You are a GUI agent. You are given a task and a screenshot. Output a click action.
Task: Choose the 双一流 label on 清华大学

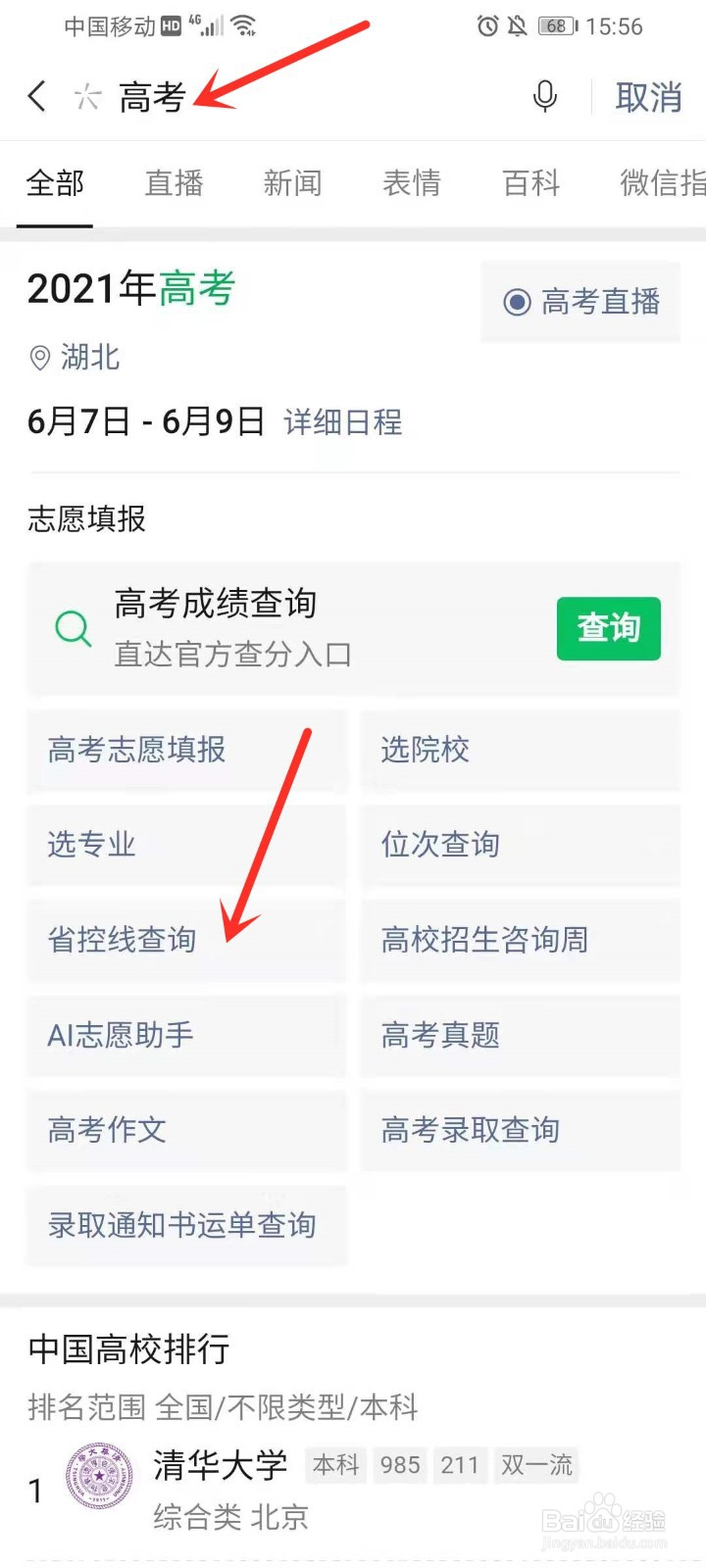coord(536,1464)
